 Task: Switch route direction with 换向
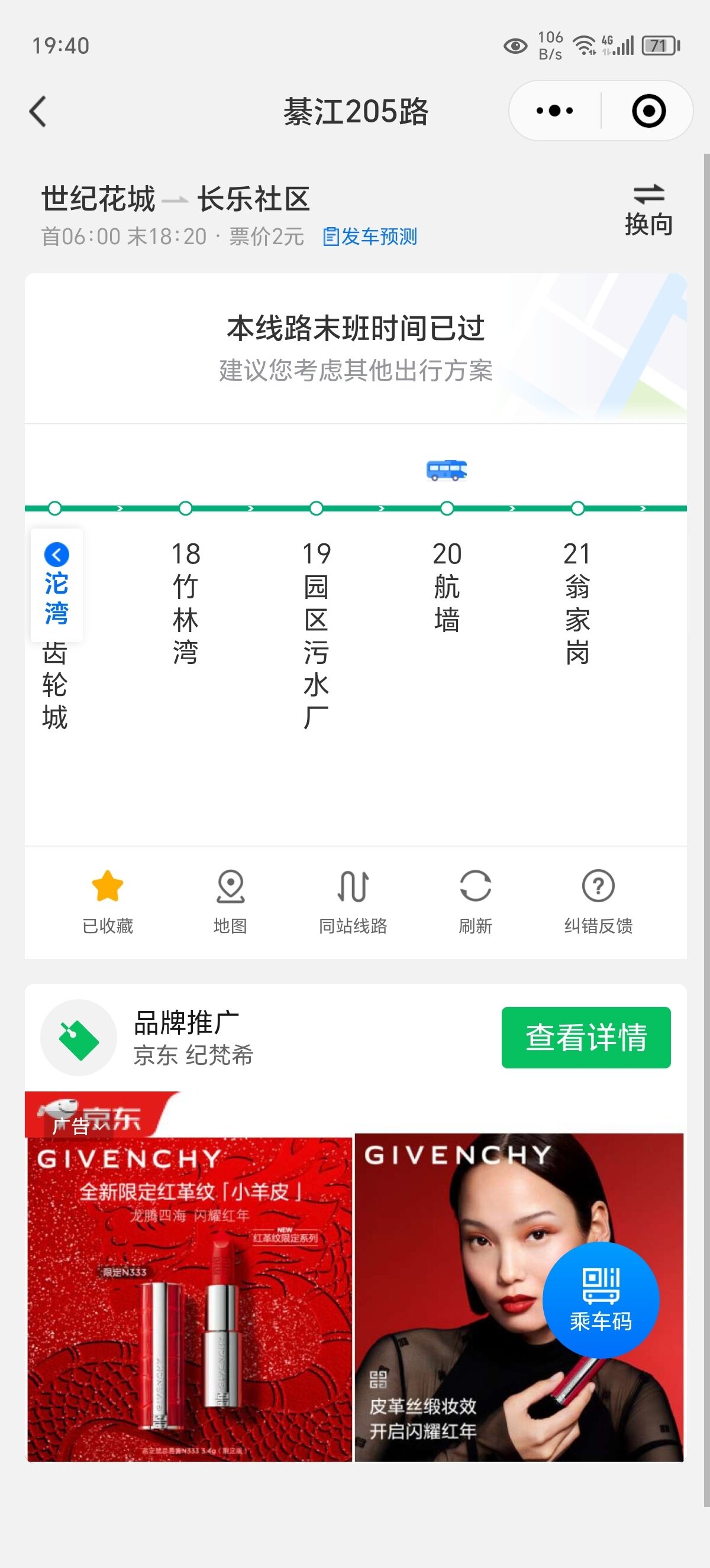click(648, 210)
